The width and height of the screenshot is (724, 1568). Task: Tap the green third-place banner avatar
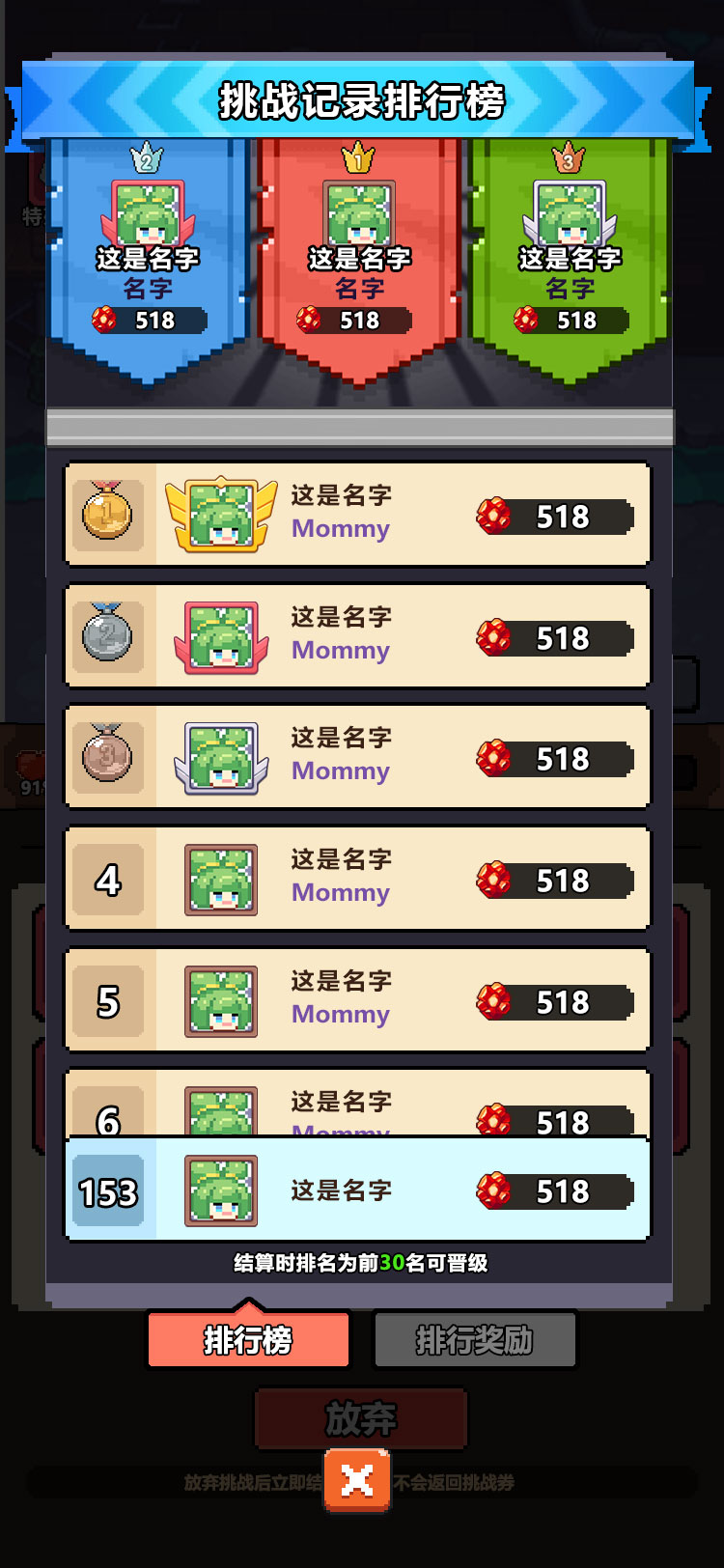(570, 214)
